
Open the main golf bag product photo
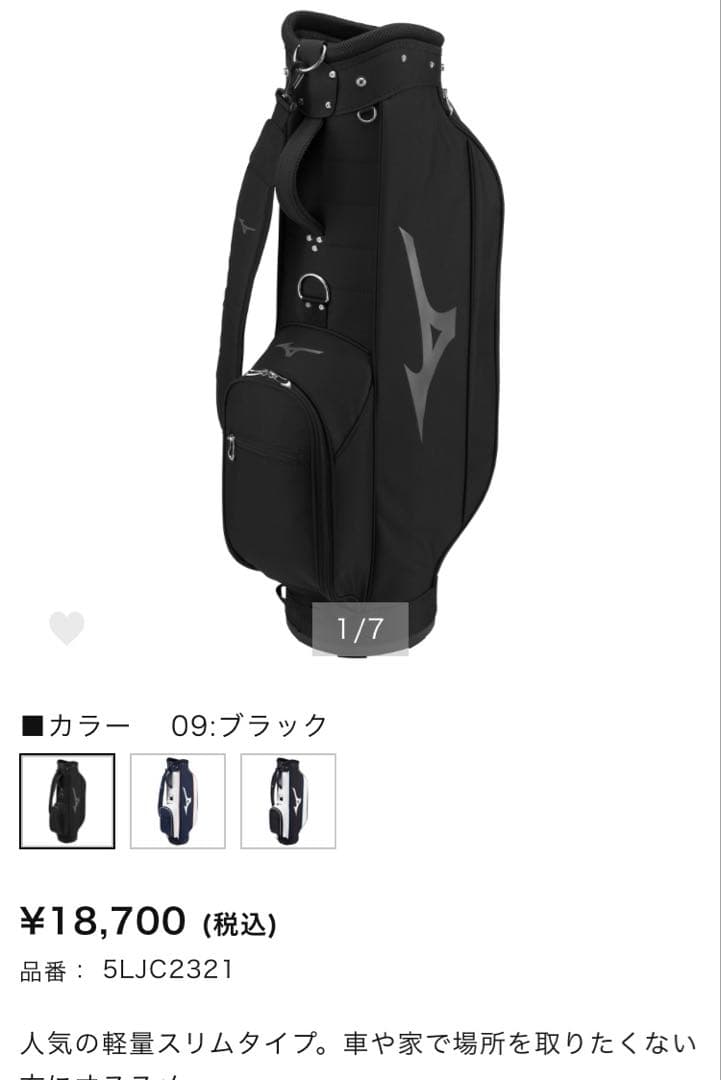pyautogui.click(x=360, y=320)
